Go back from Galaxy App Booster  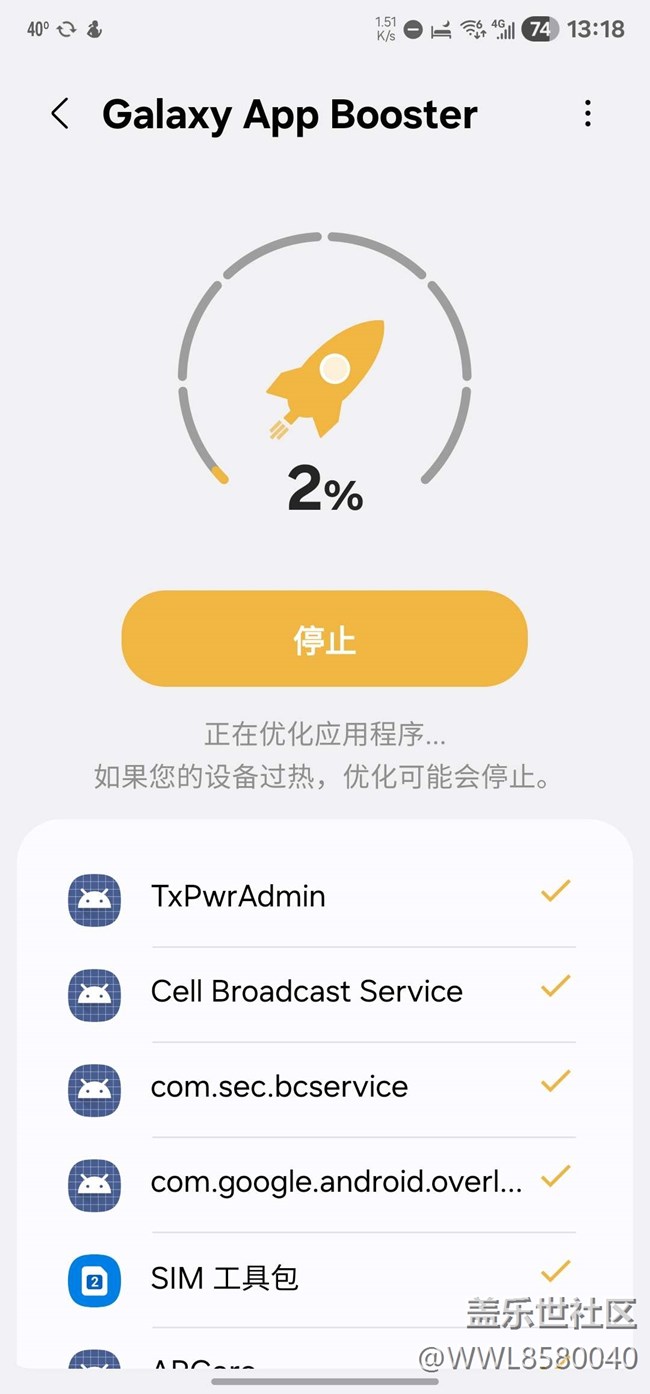(x=60, y=114)
